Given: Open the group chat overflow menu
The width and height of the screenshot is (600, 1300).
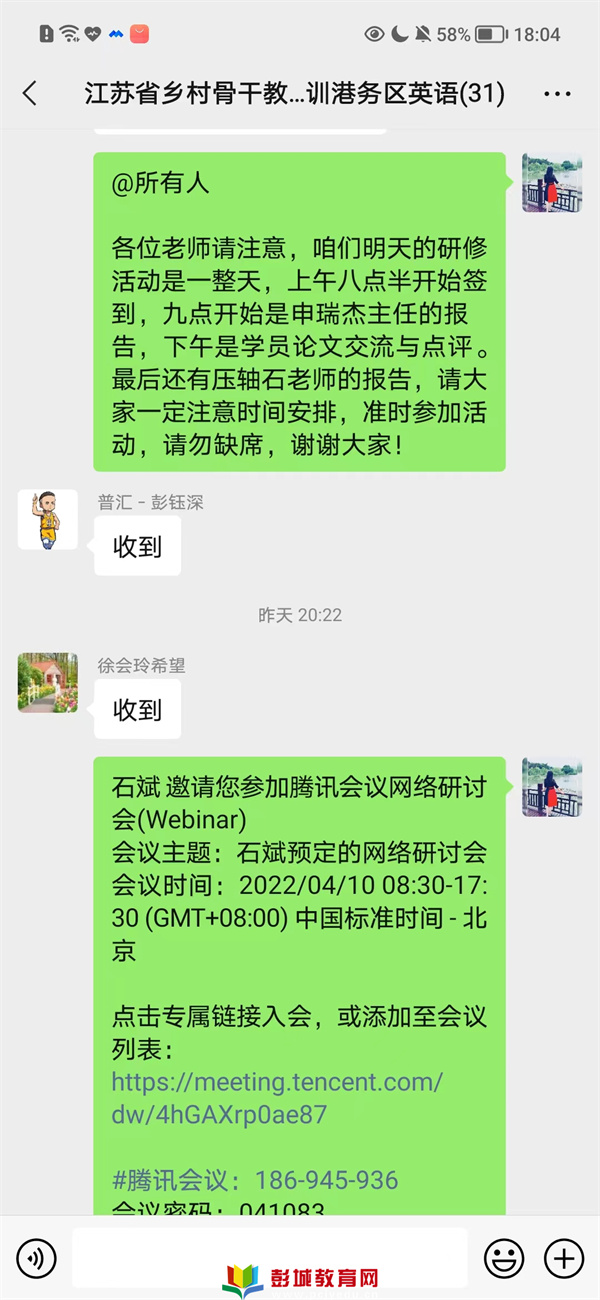Looking at the screenshot, I should click(x=557, y=94).
